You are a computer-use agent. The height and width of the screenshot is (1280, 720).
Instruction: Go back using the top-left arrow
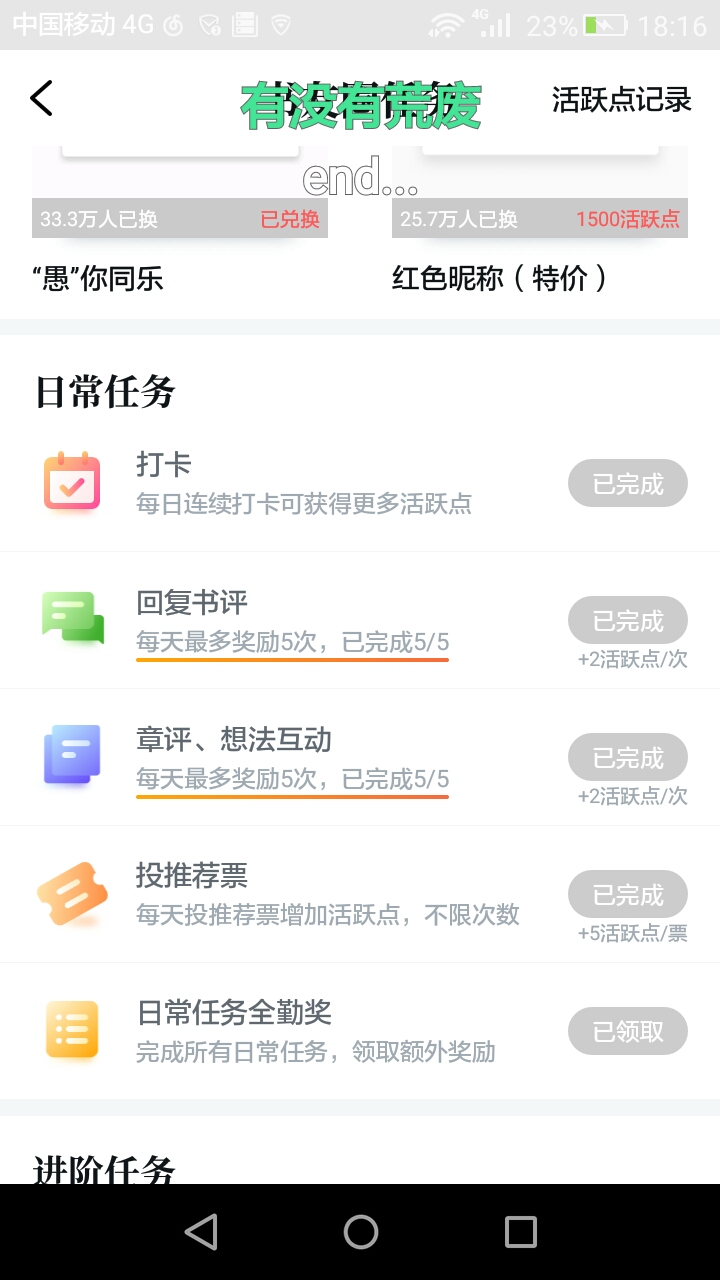click(41, 99)
